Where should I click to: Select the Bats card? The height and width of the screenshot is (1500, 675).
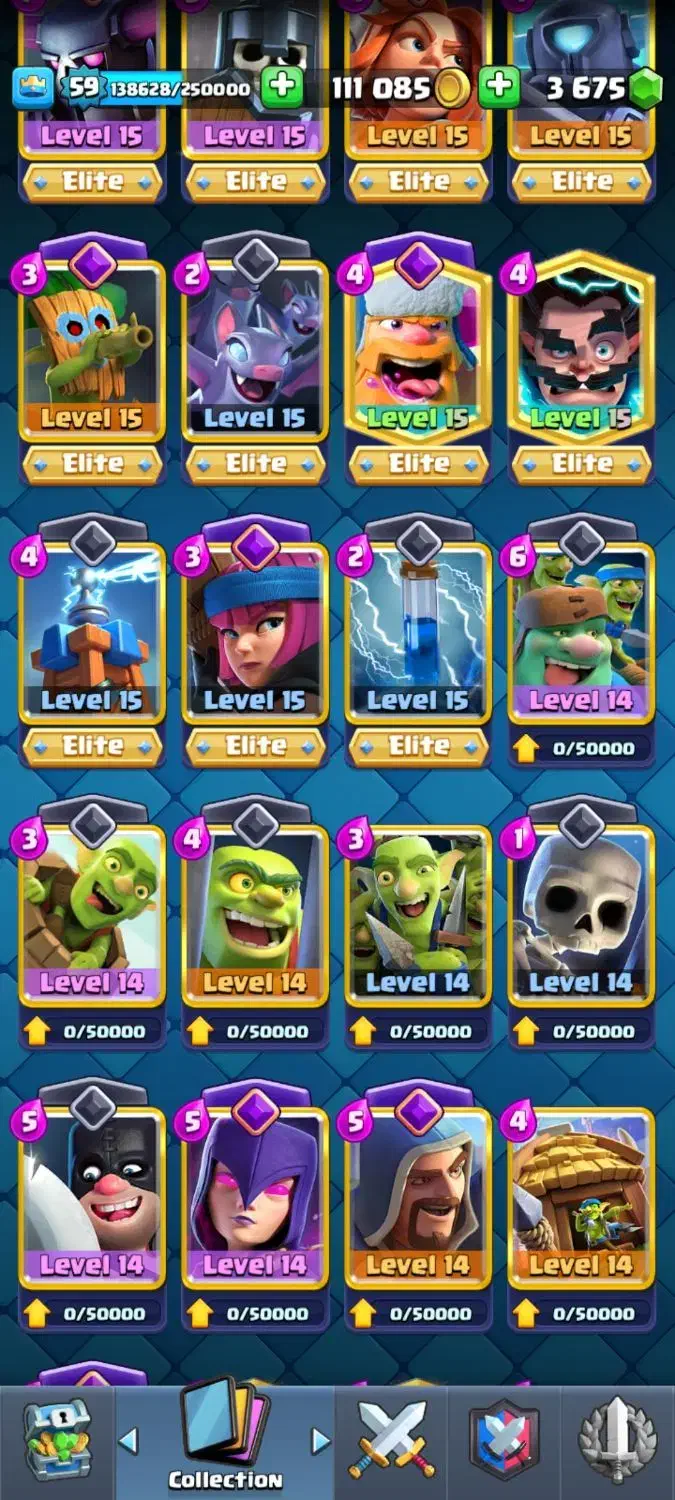[255, 350]
